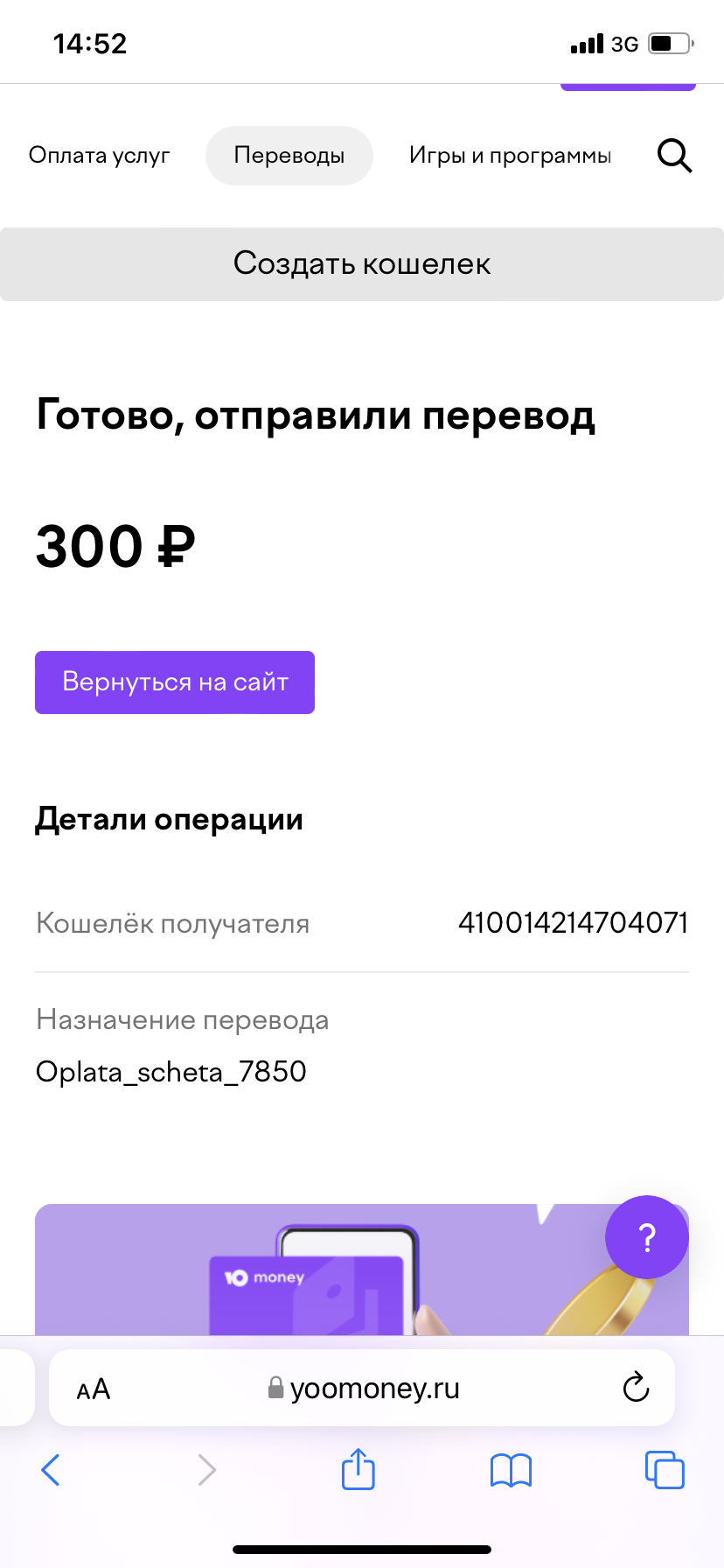This screenshot has width=724, height=1568.
Task: Tap Вернуться на сайт button
Action: (x=175, y=682)
